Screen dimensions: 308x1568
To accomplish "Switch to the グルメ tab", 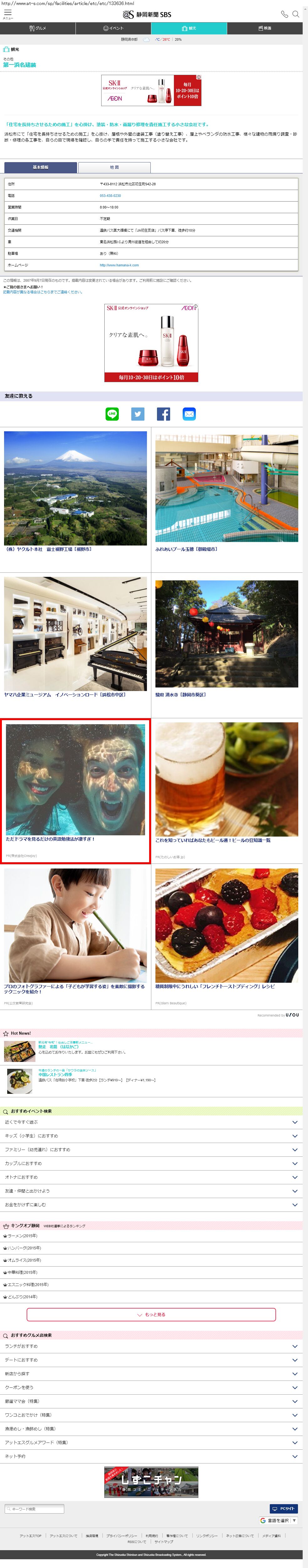I will pos(38,28).
